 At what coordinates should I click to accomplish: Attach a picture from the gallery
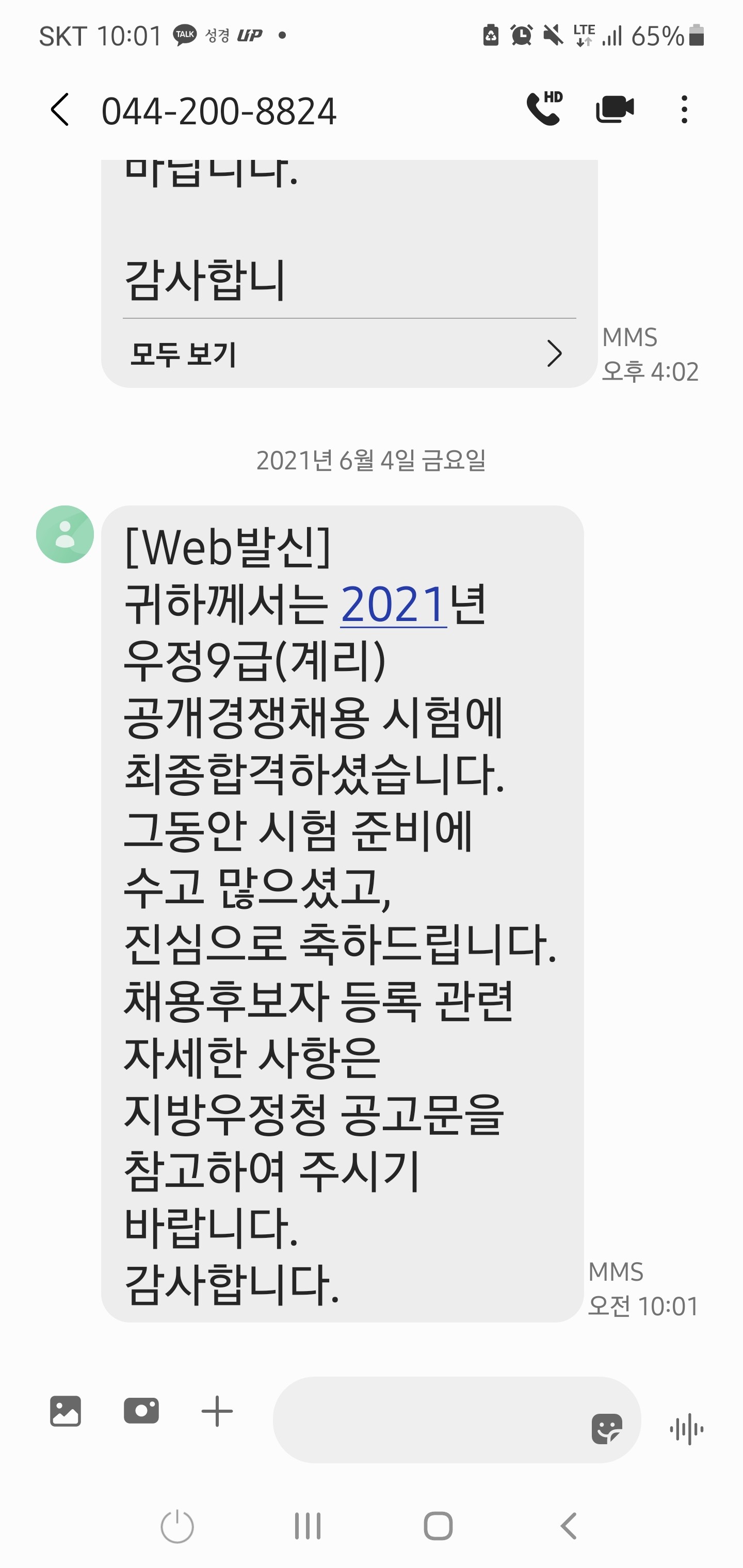pyautogui.click(x=65, y=1411)
